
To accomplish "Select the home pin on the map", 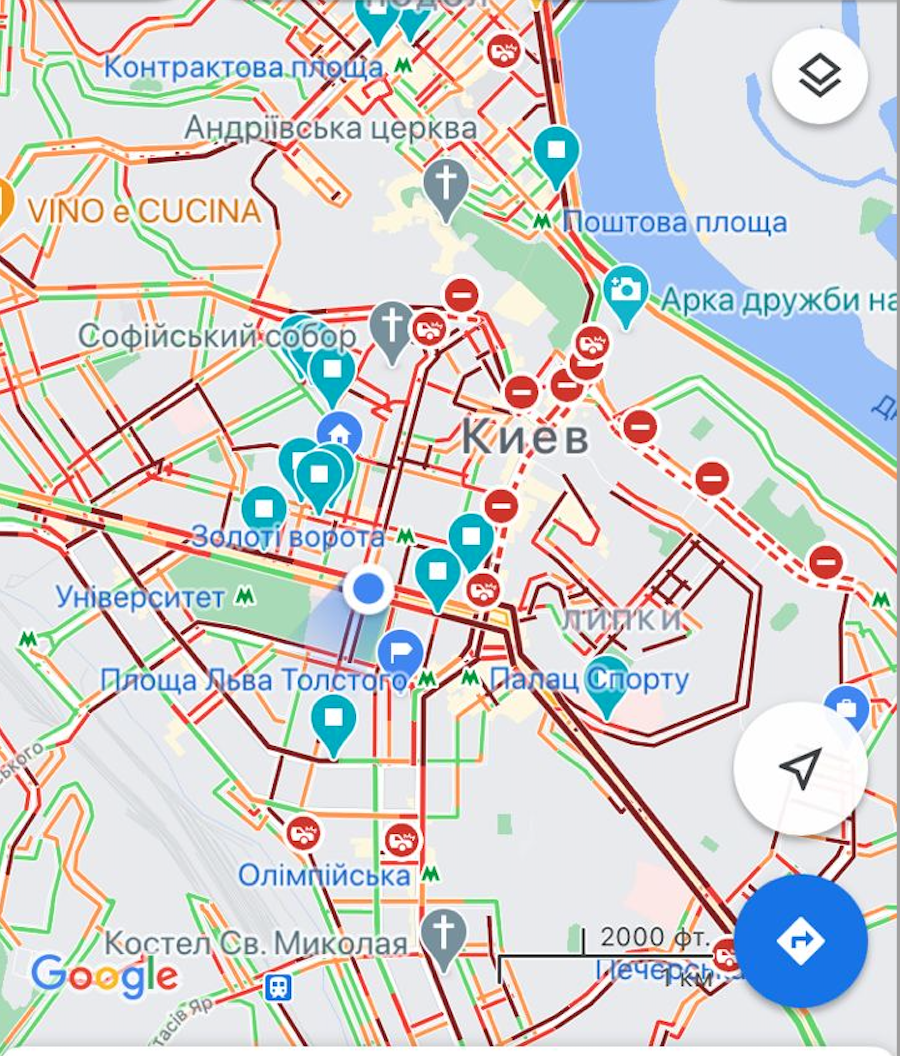I will [x=340, y=434].
